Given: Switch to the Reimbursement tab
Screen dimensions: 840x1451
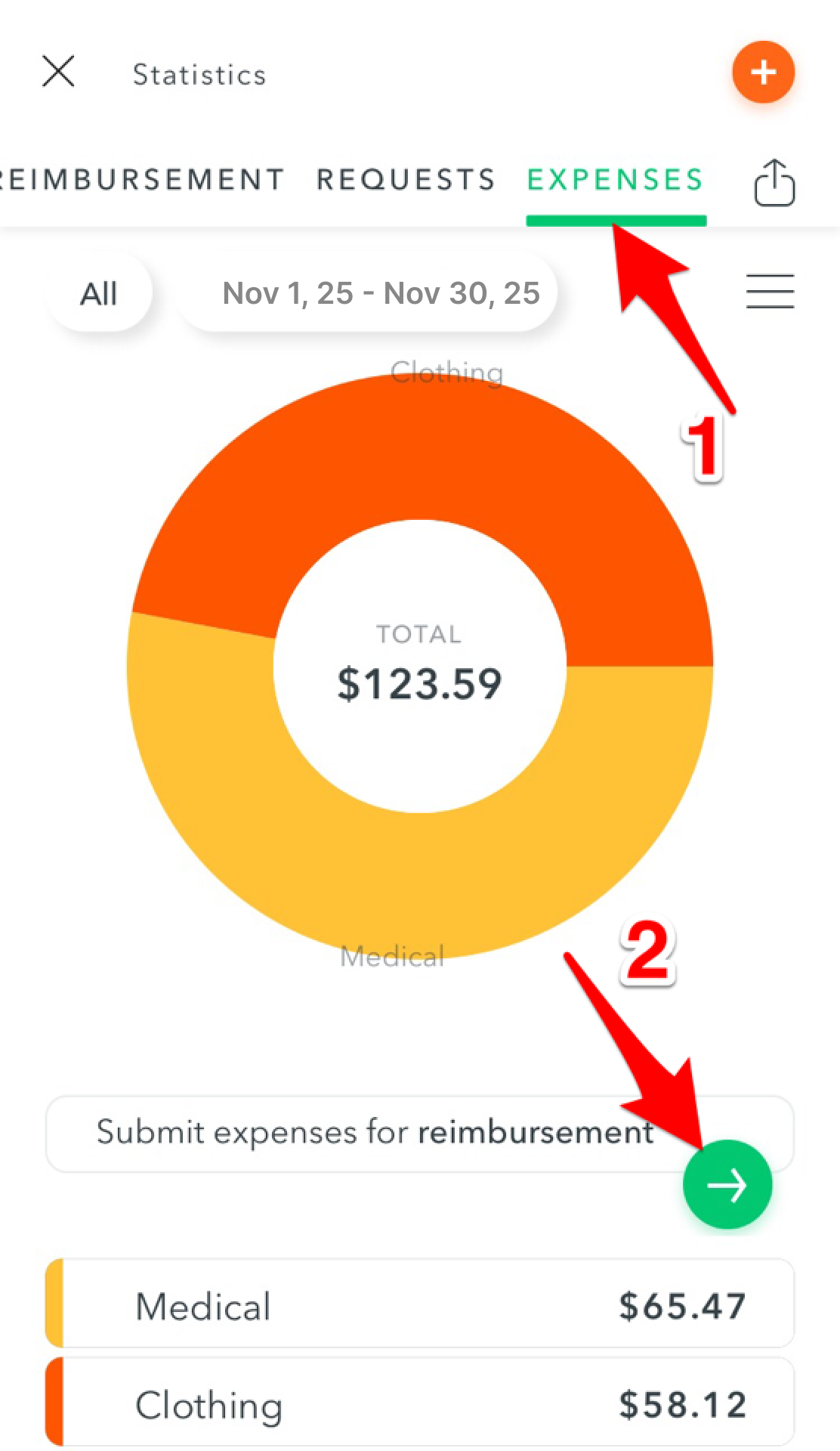Looking at the screenshot, I should pyautogui.click(x=142, y=179).
